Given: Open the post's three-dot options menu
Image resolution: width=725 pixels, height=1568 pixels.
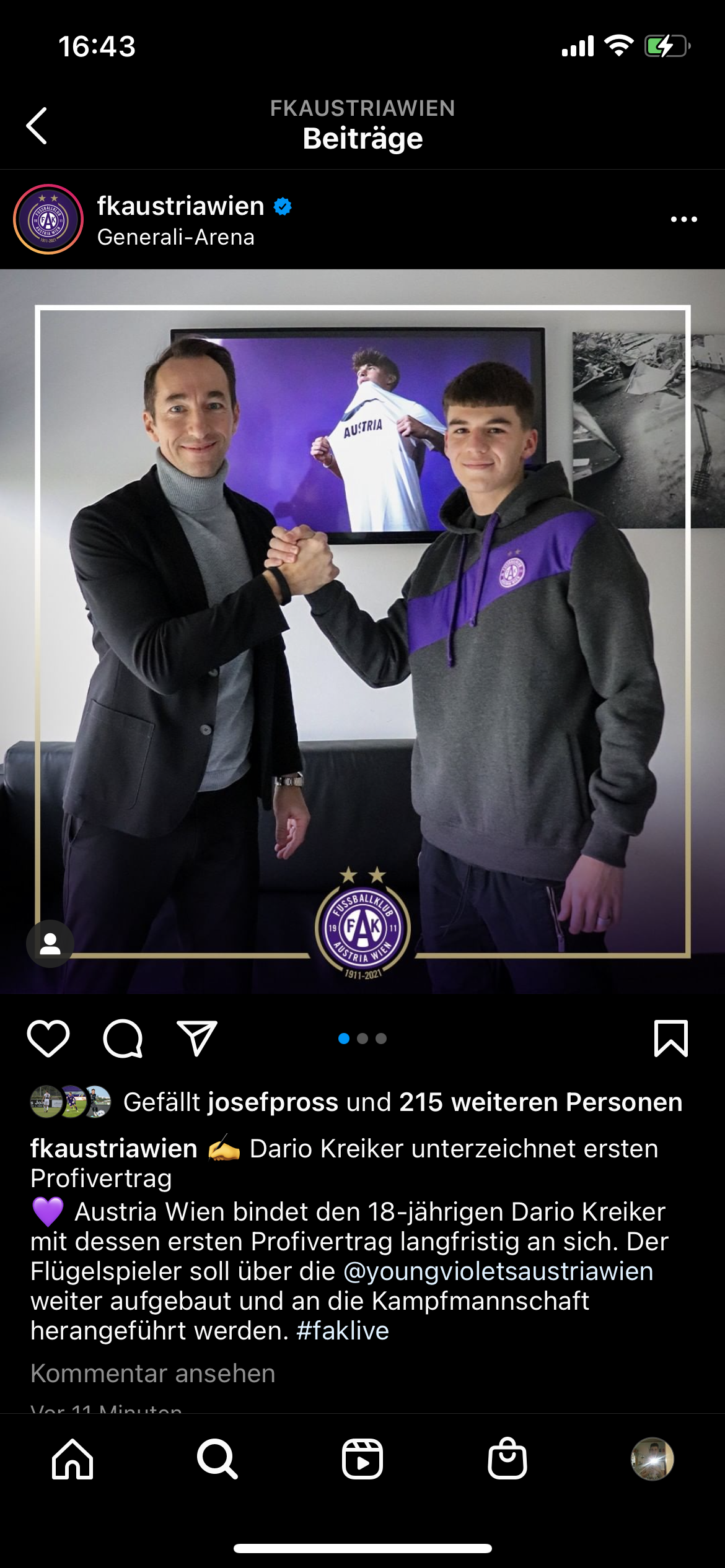Looking at the screenshot, I should pyautogui.click(x=683, y=219).
